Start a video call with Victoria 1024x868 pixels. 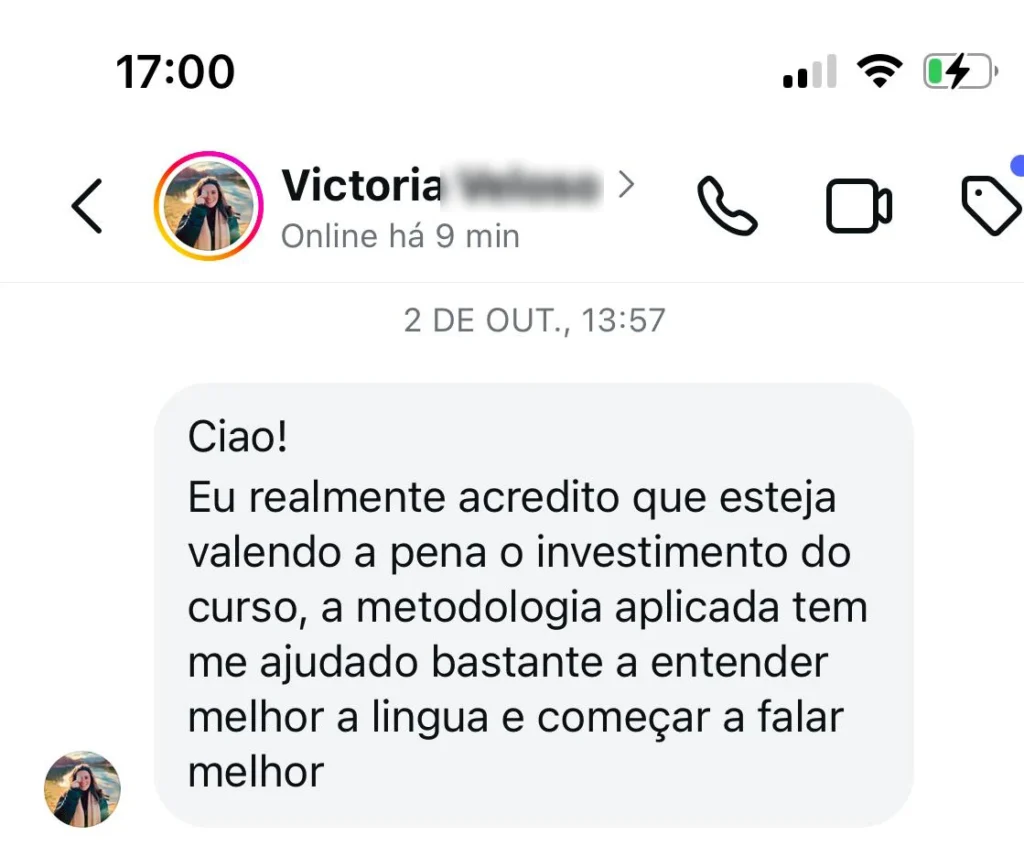click(x=859, y=207)
